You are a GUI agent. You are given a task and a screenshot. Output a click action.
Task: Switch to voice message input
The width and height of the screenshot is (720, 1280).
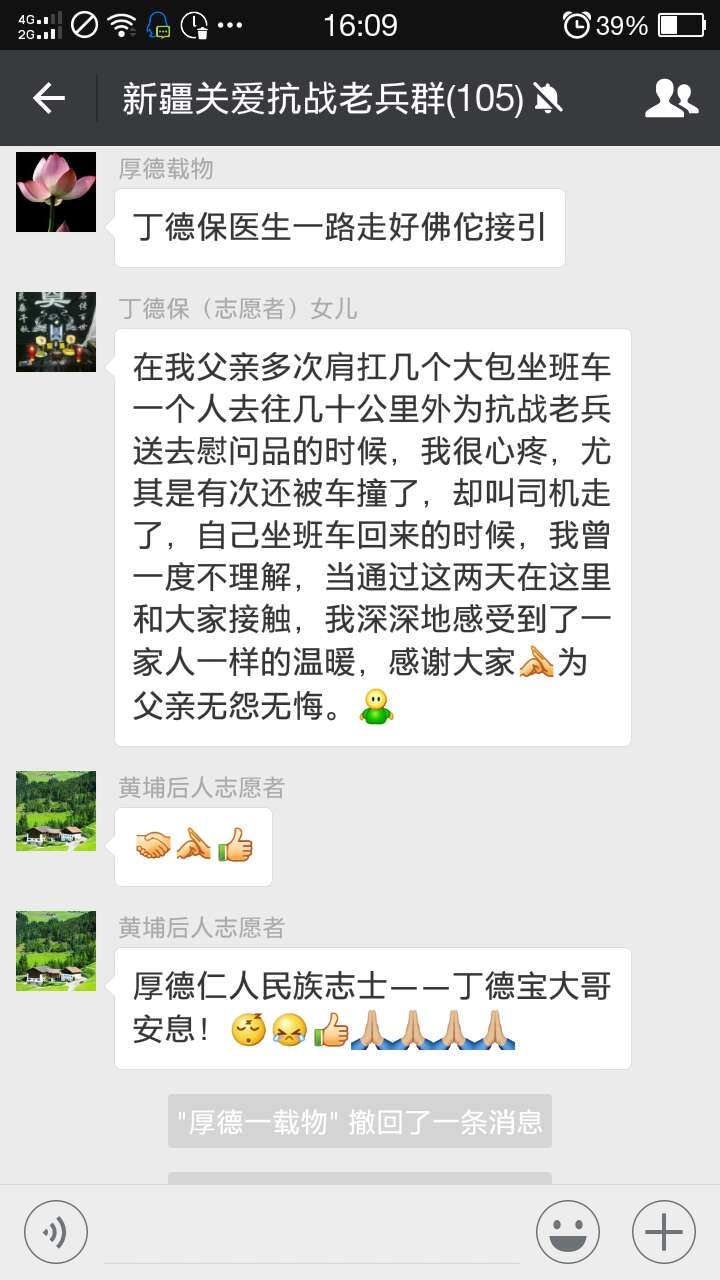point(56,1232)
